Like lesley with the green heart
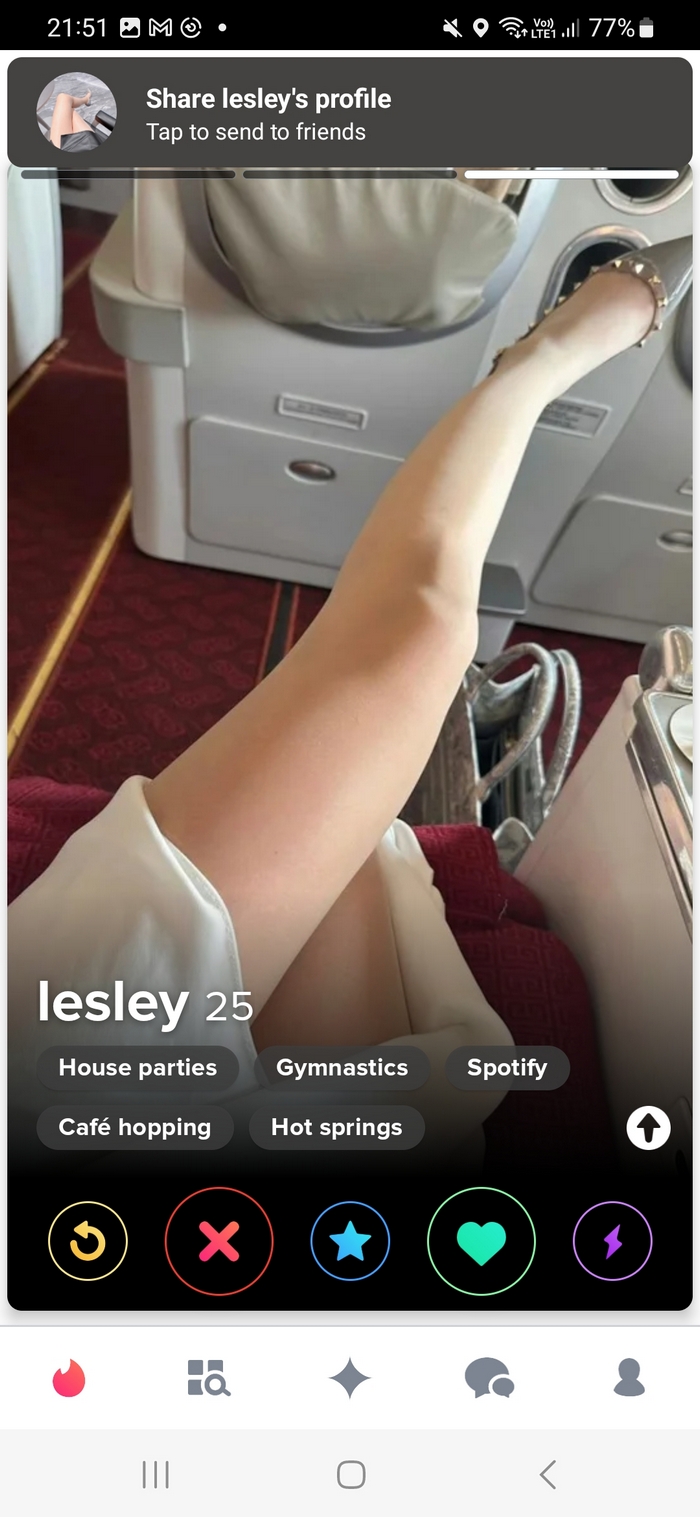The height and width of the screenshot is (1517, 700). tap(481, 1241)
